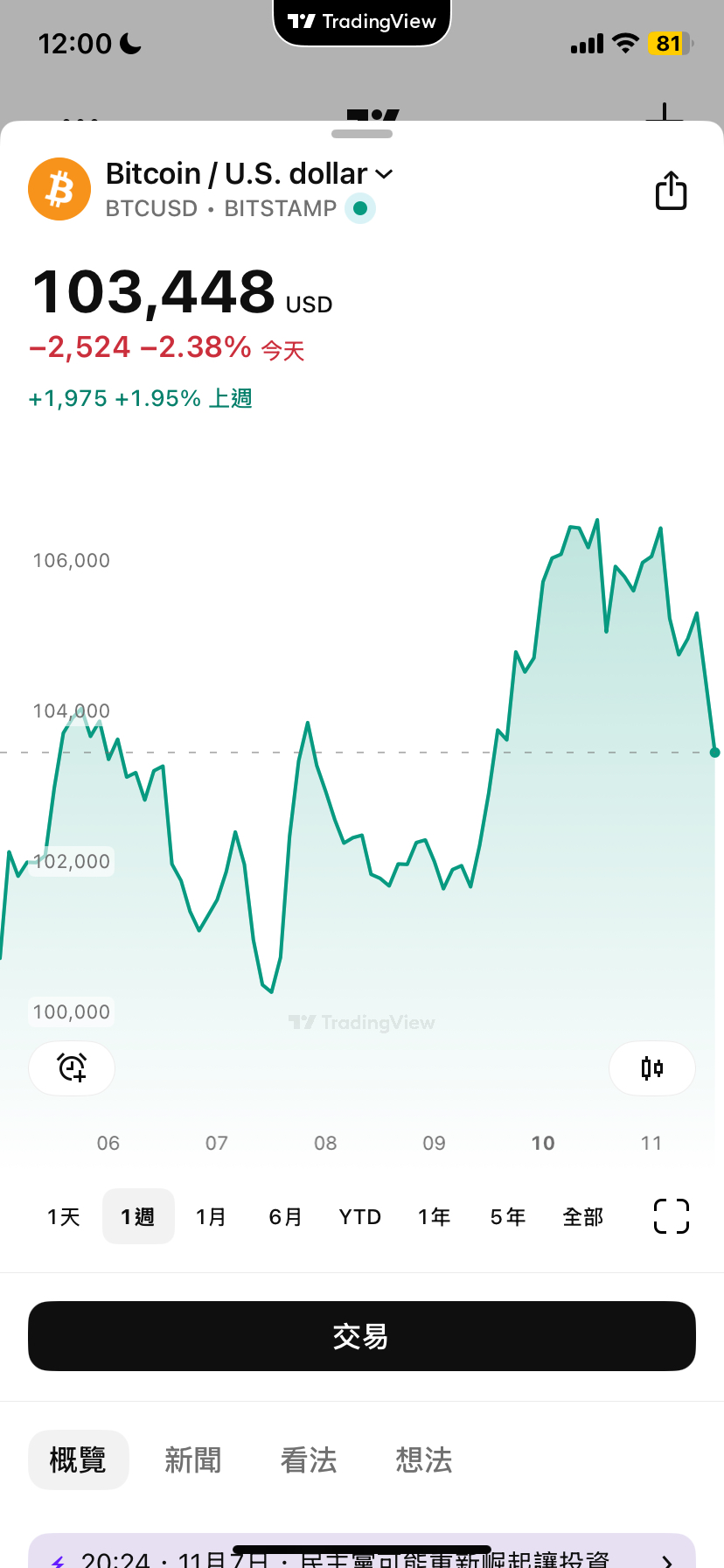The height and width of the screenshot is (1568, 724).
Task: Select the 1月 time range
Action: (x=212, y=1217)
